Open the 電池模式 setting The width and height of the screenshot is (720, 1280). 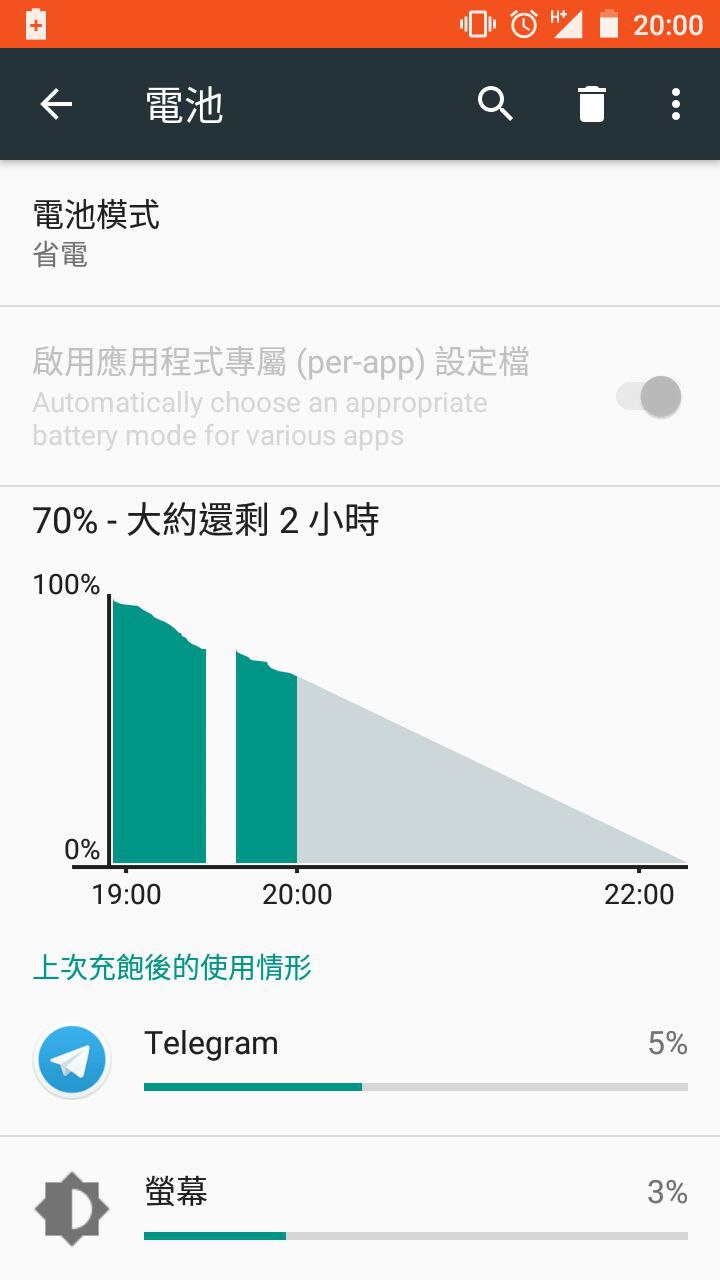click(x=360, y=233)
